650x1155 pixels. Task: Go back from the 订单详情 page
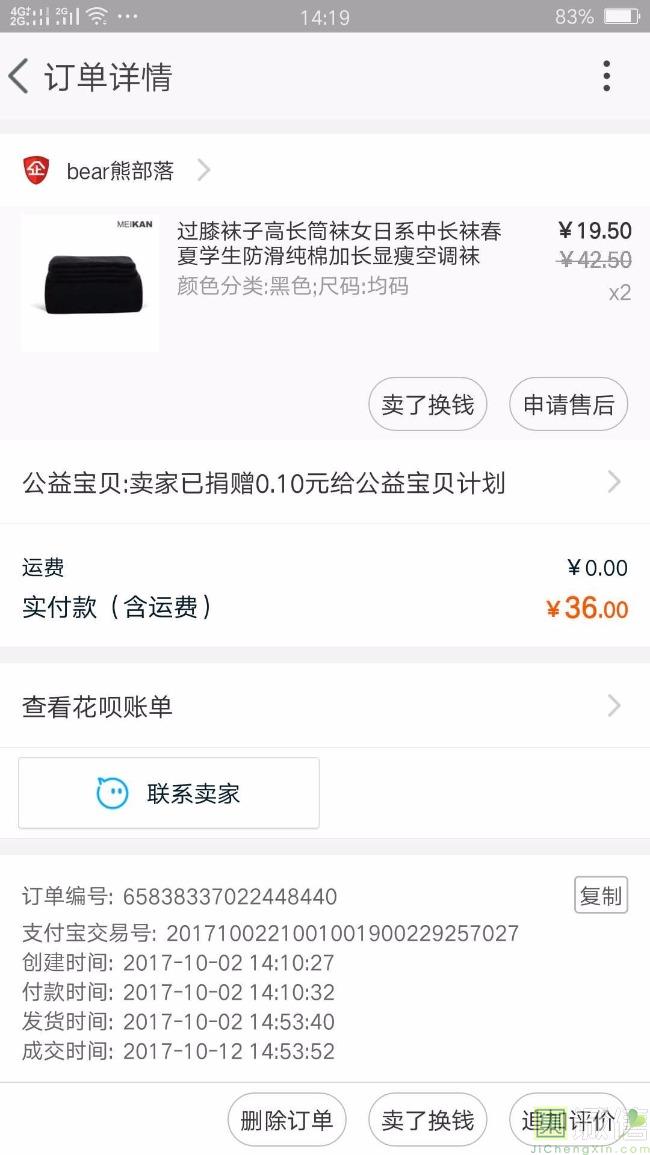[20, 77]
